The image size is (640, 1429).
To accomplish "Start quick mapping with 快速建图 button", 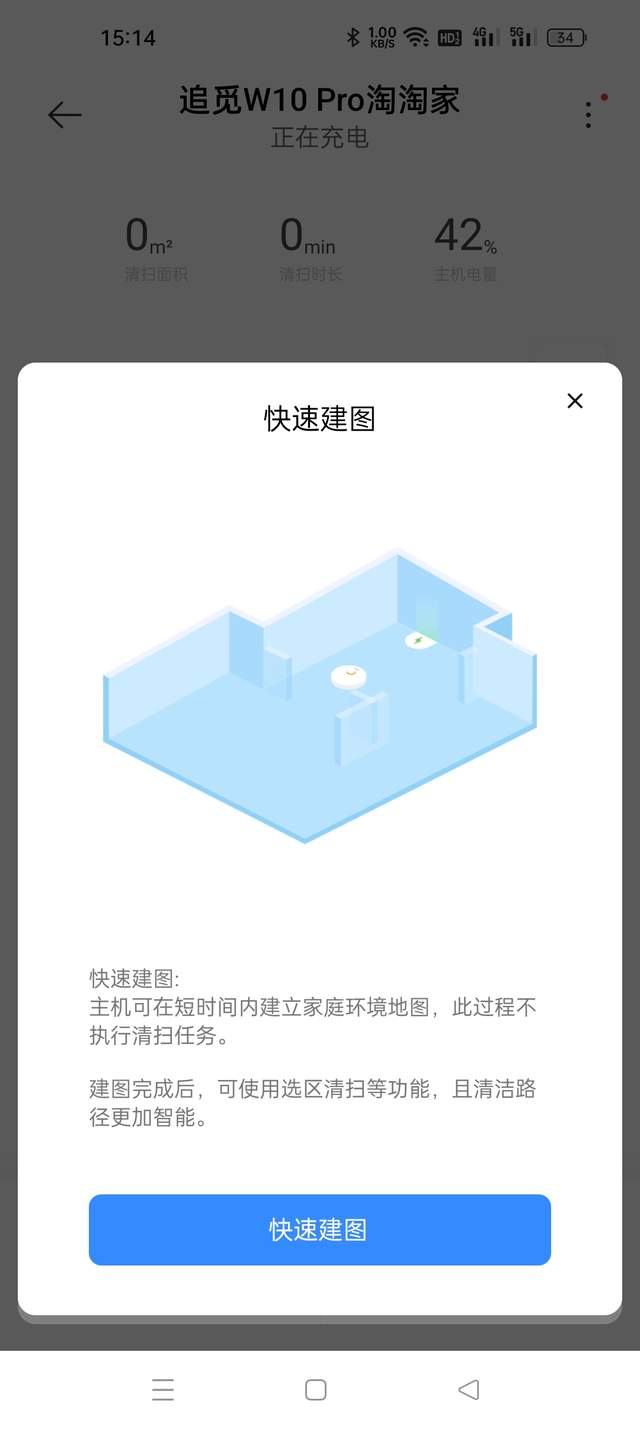I will 320,1229.
